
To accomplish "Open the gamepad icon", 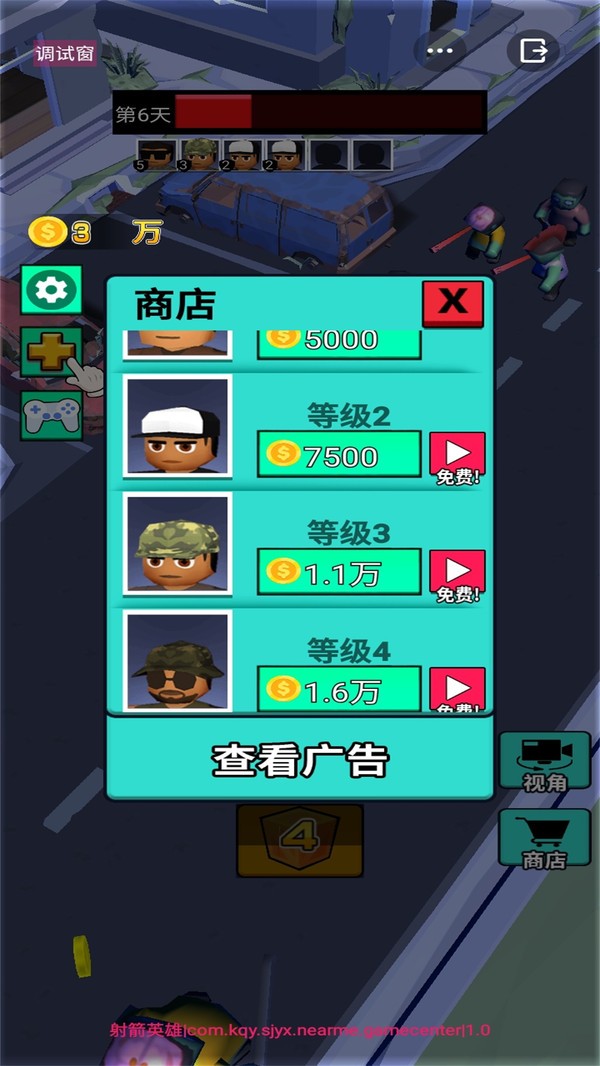I will pyautogui.click(x=50, y=414).
